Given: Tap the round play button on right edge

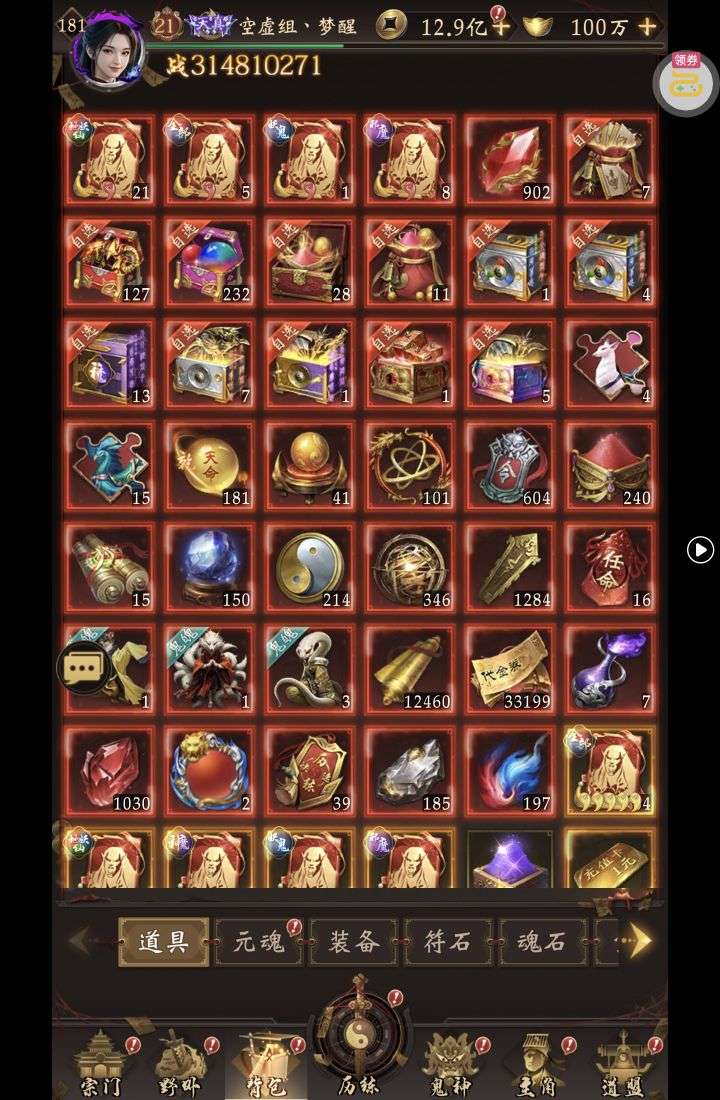Looking at the screenshot, I should tap(700, 549).
